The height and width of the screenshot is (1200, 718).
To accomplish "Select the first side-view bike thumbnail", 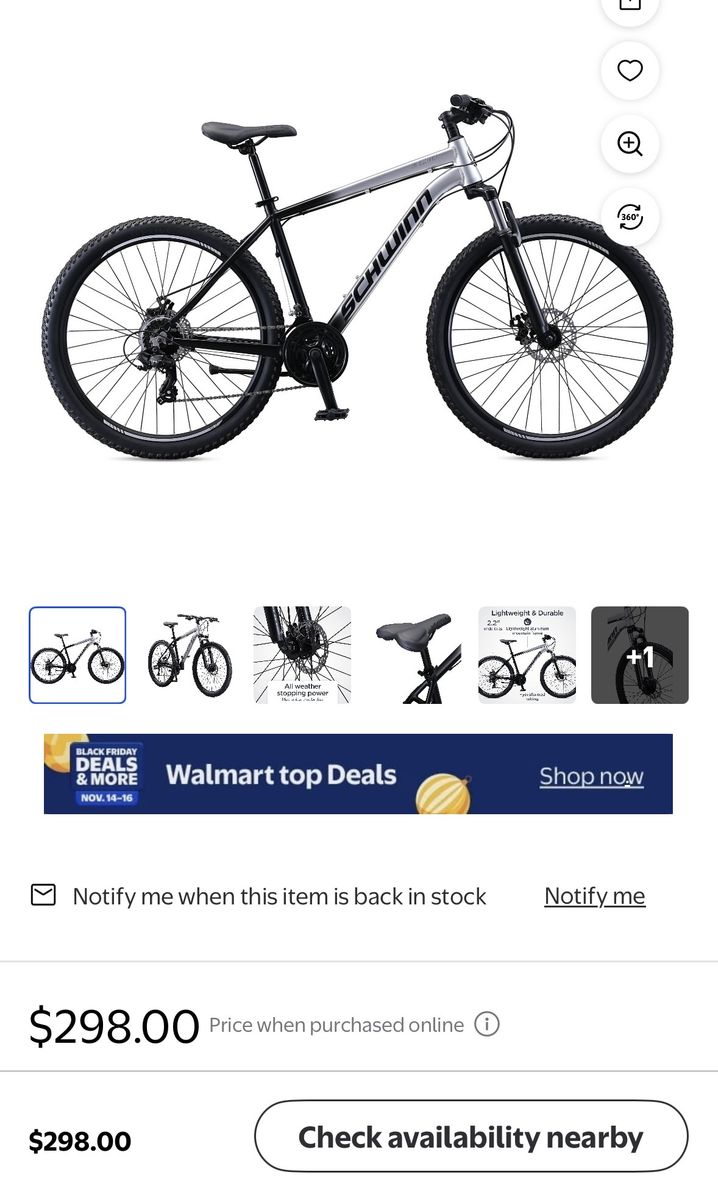I will coord(78,655).
